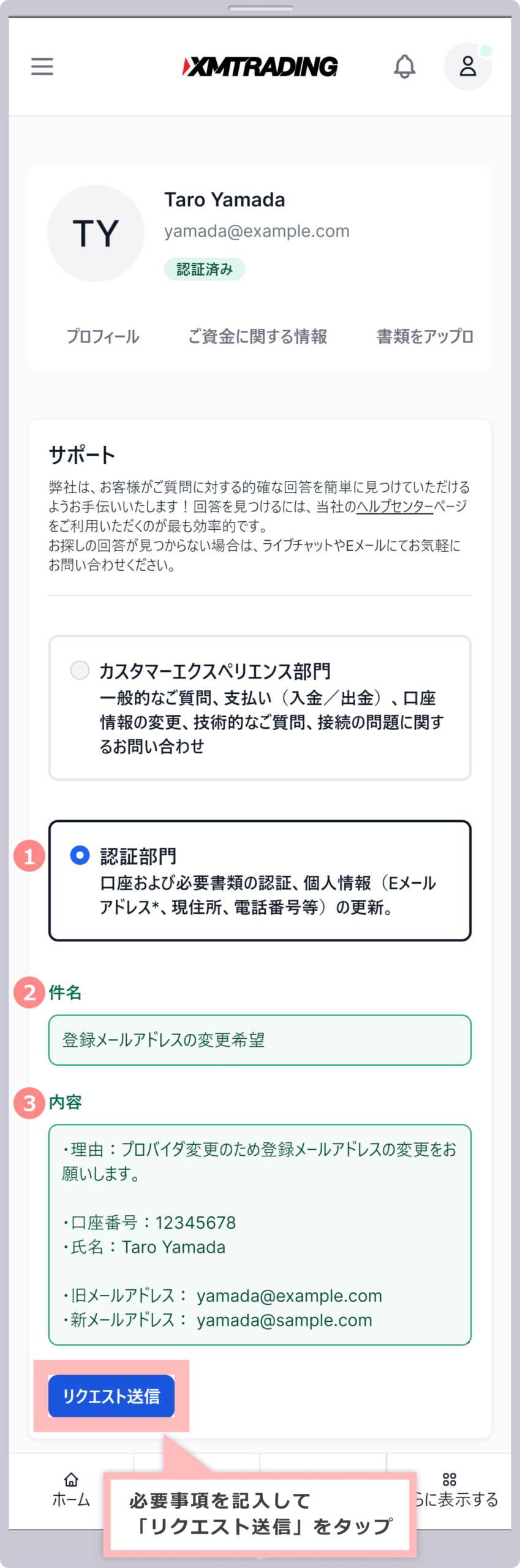Select カスタマーエクスペリエンス部門 option
This screenshot has height=1568, width=520.
pos(80,670)
